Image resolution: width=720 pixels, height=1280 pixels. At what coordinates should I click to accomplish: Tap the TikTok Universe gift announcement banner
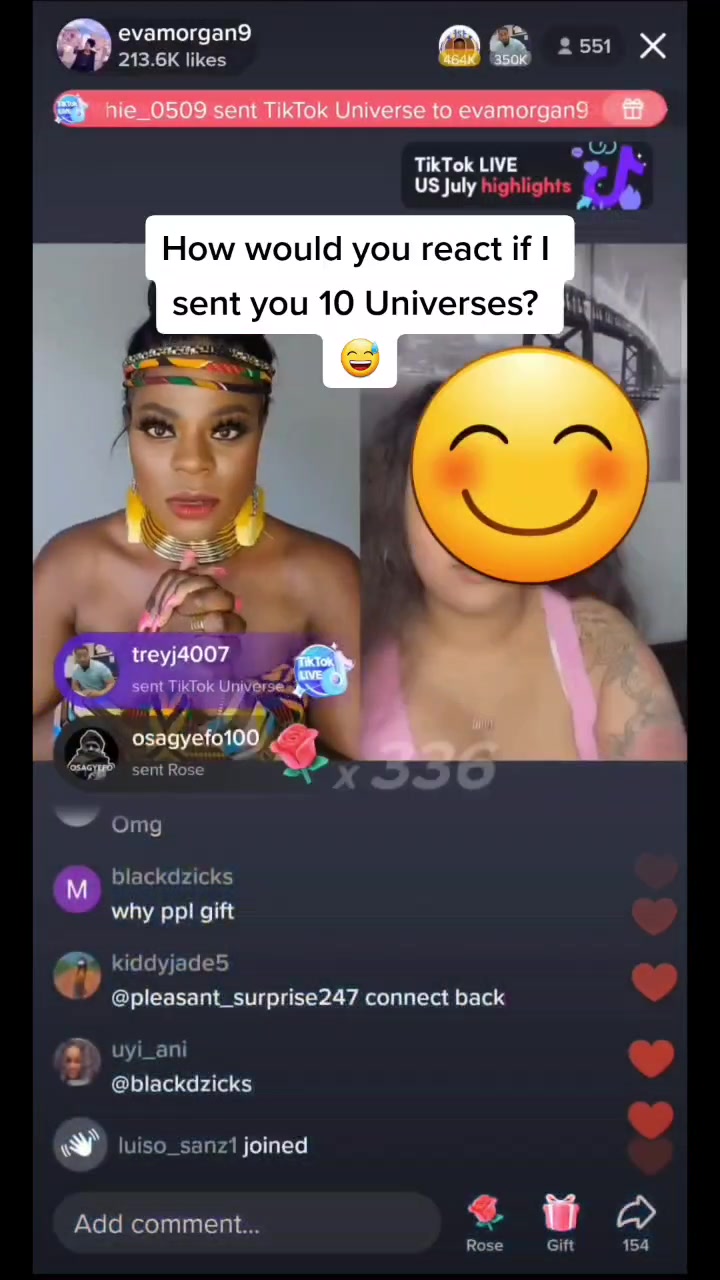pos(360,110)
